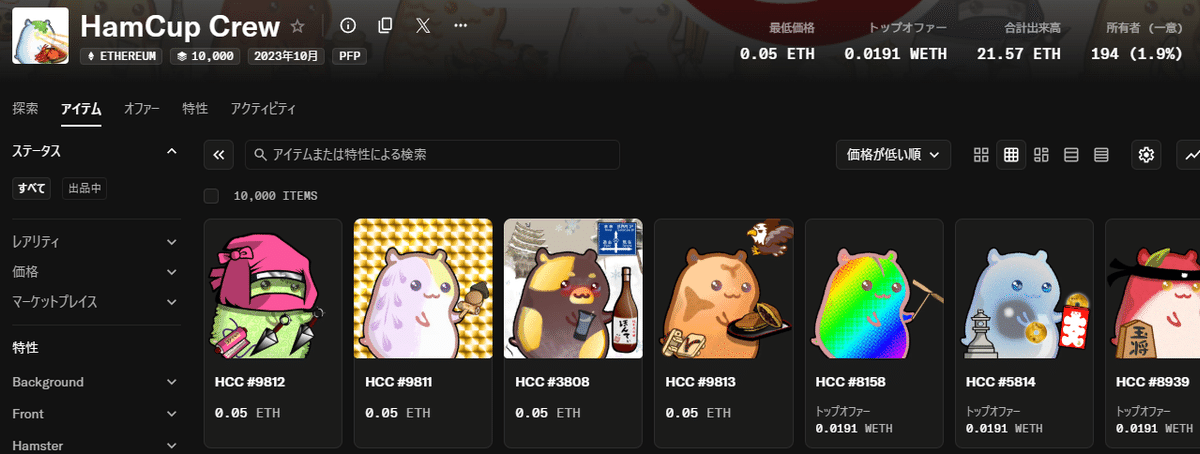Switch to the 特性 tab
The height and width of the screenshot is (454, 1200).
(195, 108)
